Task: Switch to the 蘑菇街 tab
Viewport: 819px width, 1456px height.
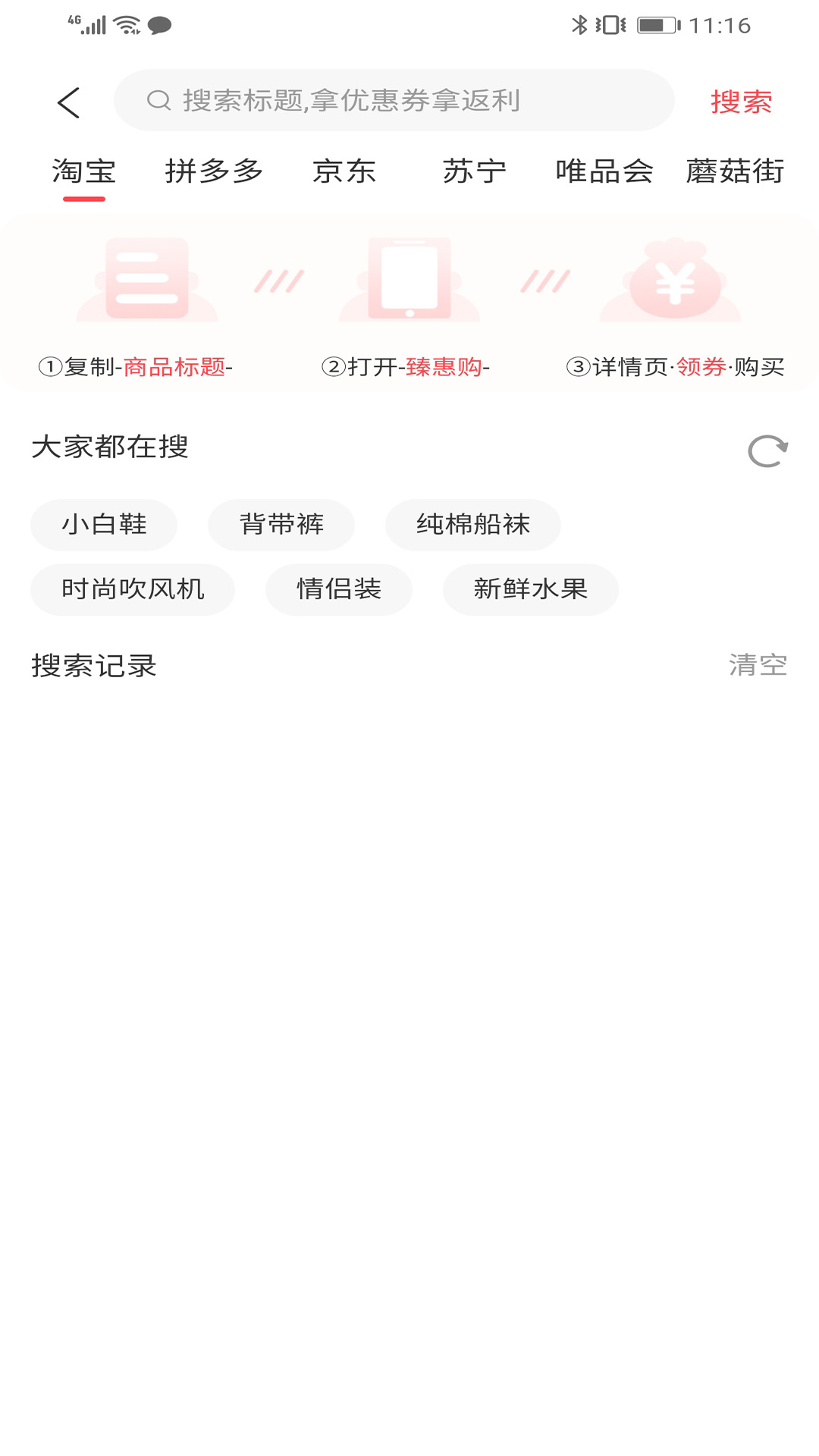Action: coord(733,171)
